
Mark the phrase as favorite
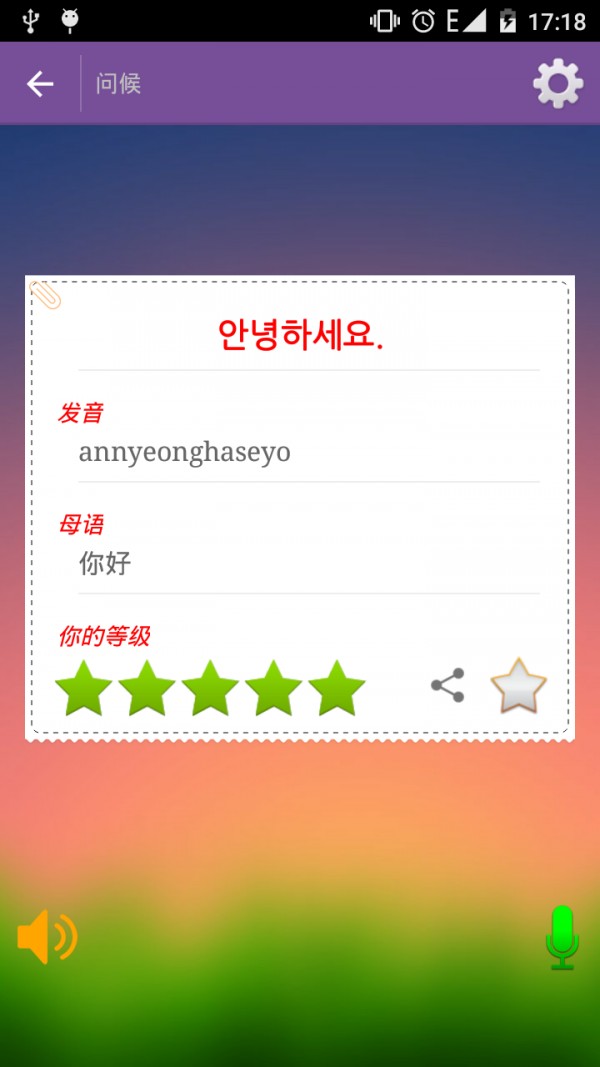coord(518,686)
